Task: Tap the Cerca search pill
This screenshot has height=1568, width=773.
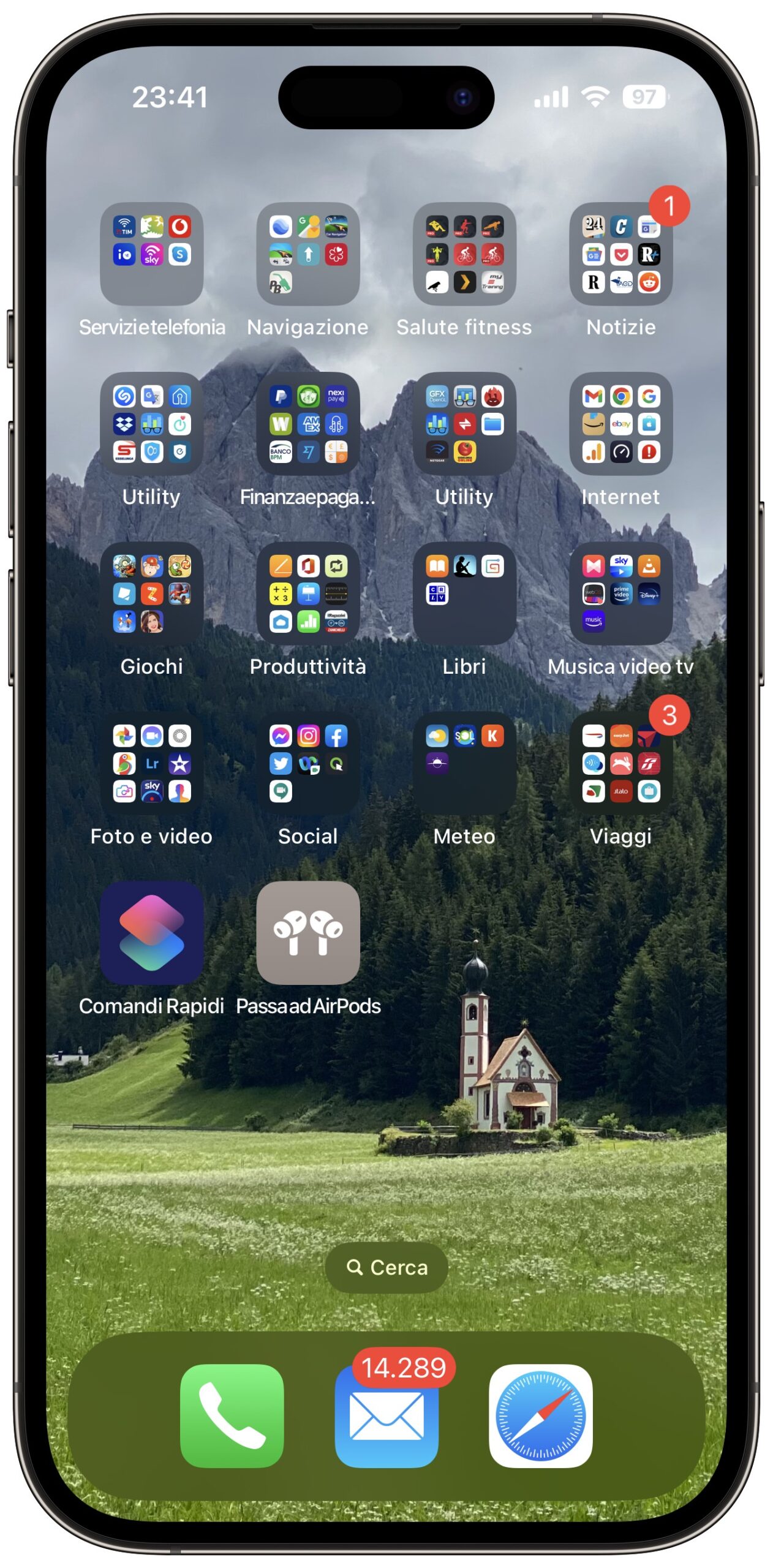Action: click(386, 1267)
